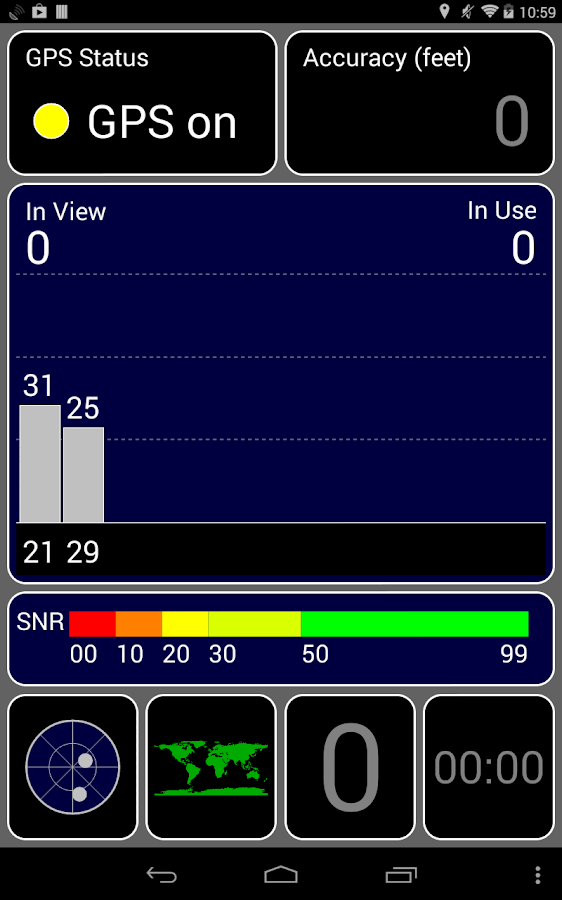Open recent apps from navigation bar

pyautogui.click(x=401, y=875)
